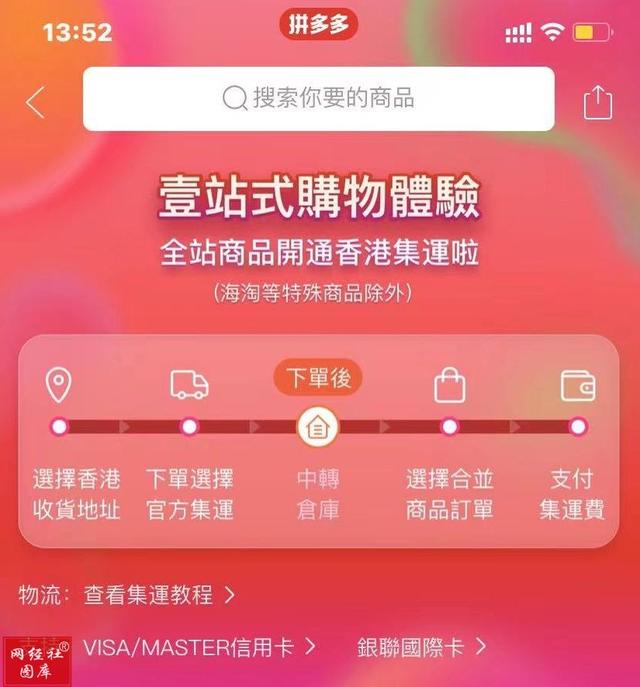Open VISA/MASTER信用卡 payment option
640x687 pixels.
tap(200, 647)
